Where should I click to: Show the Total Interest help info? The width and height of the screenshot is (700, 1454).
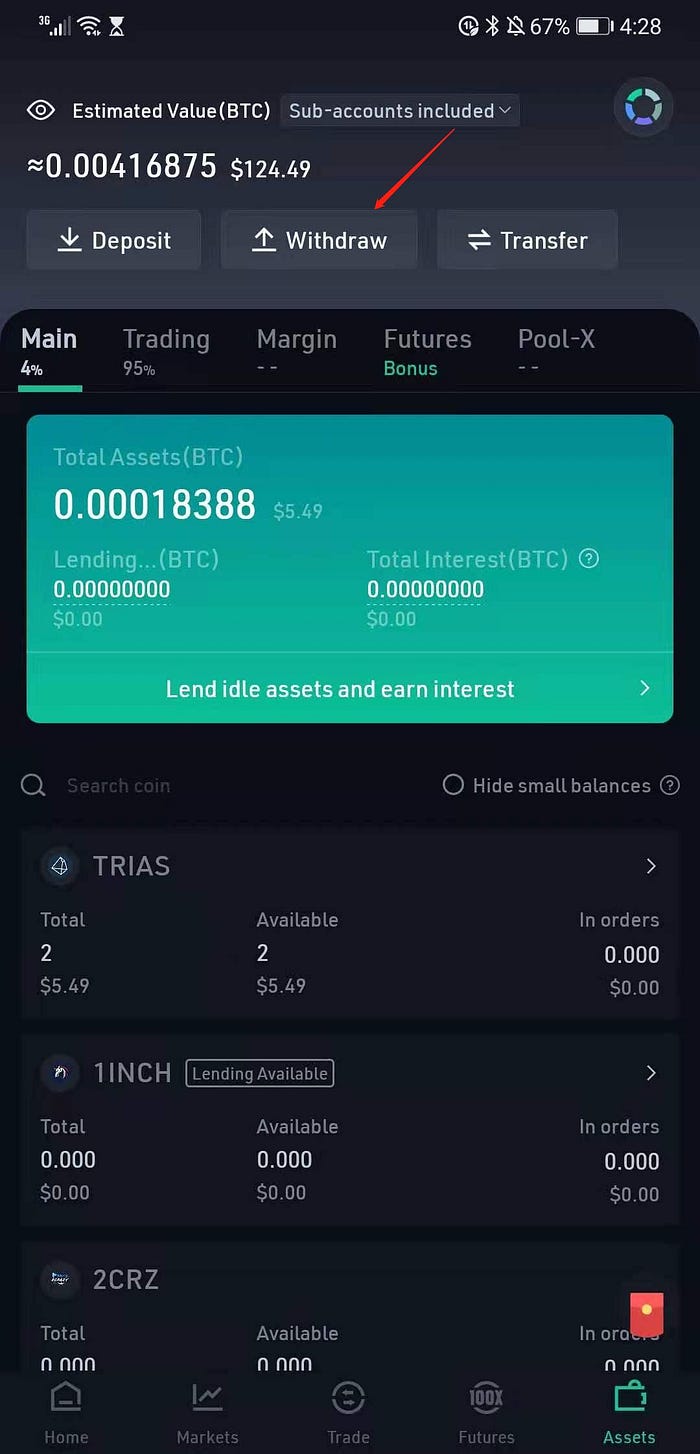pyautogui.click(x=589, y=559)
